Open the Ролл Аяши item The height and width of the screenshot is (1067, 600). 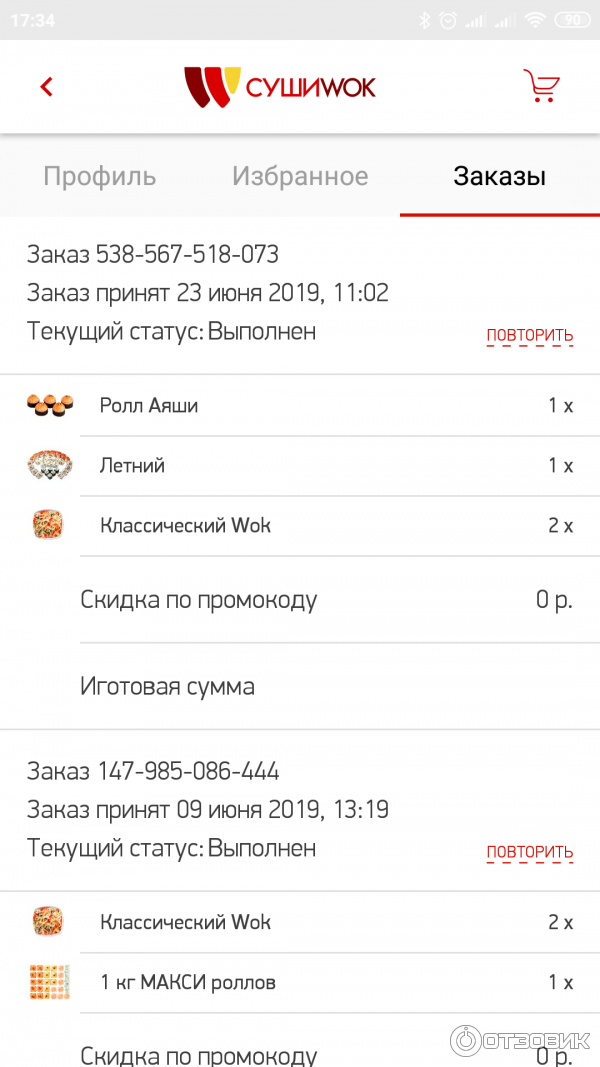pyautogui.click(x=300, y=406)
